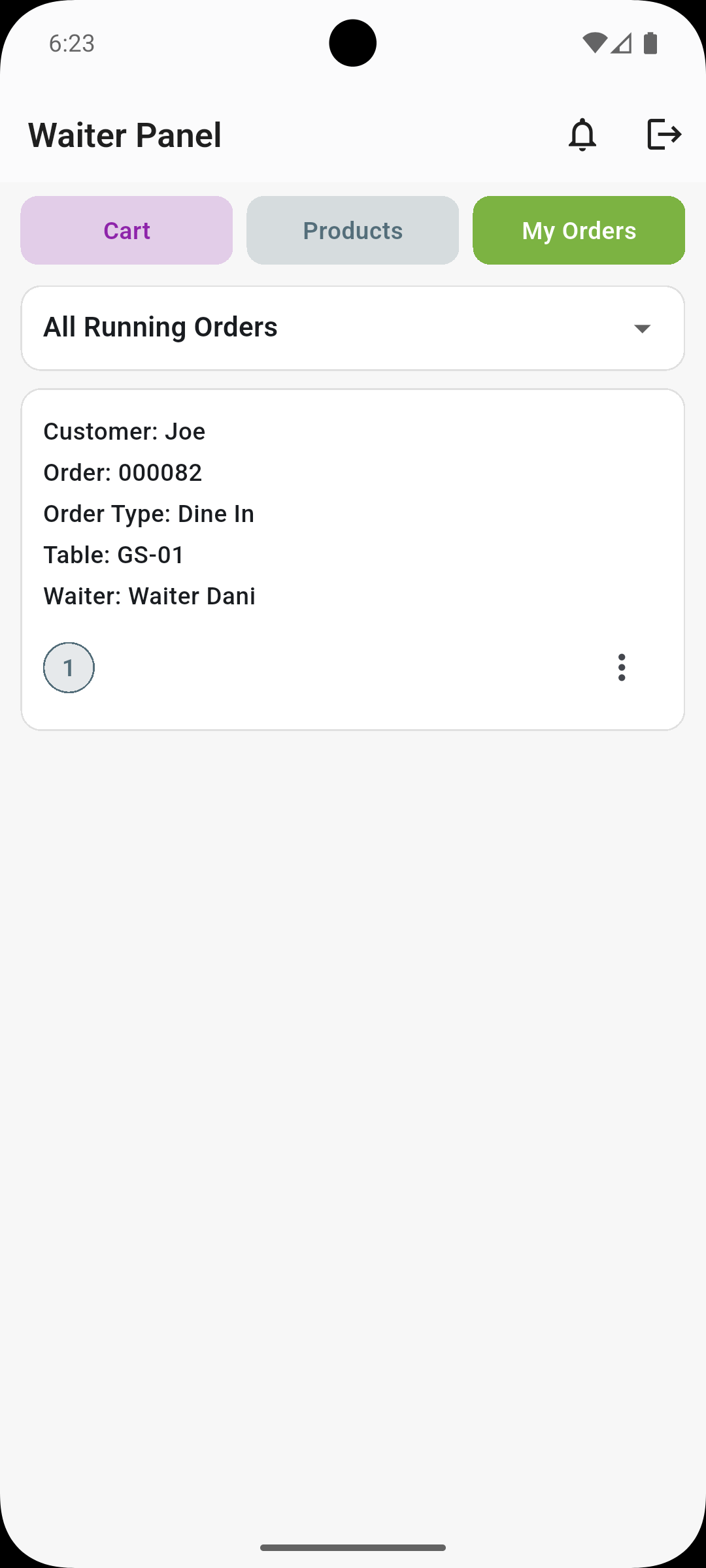Tap the Waiter Dani text
The image size is (706, 1568).
coord(149,595)
